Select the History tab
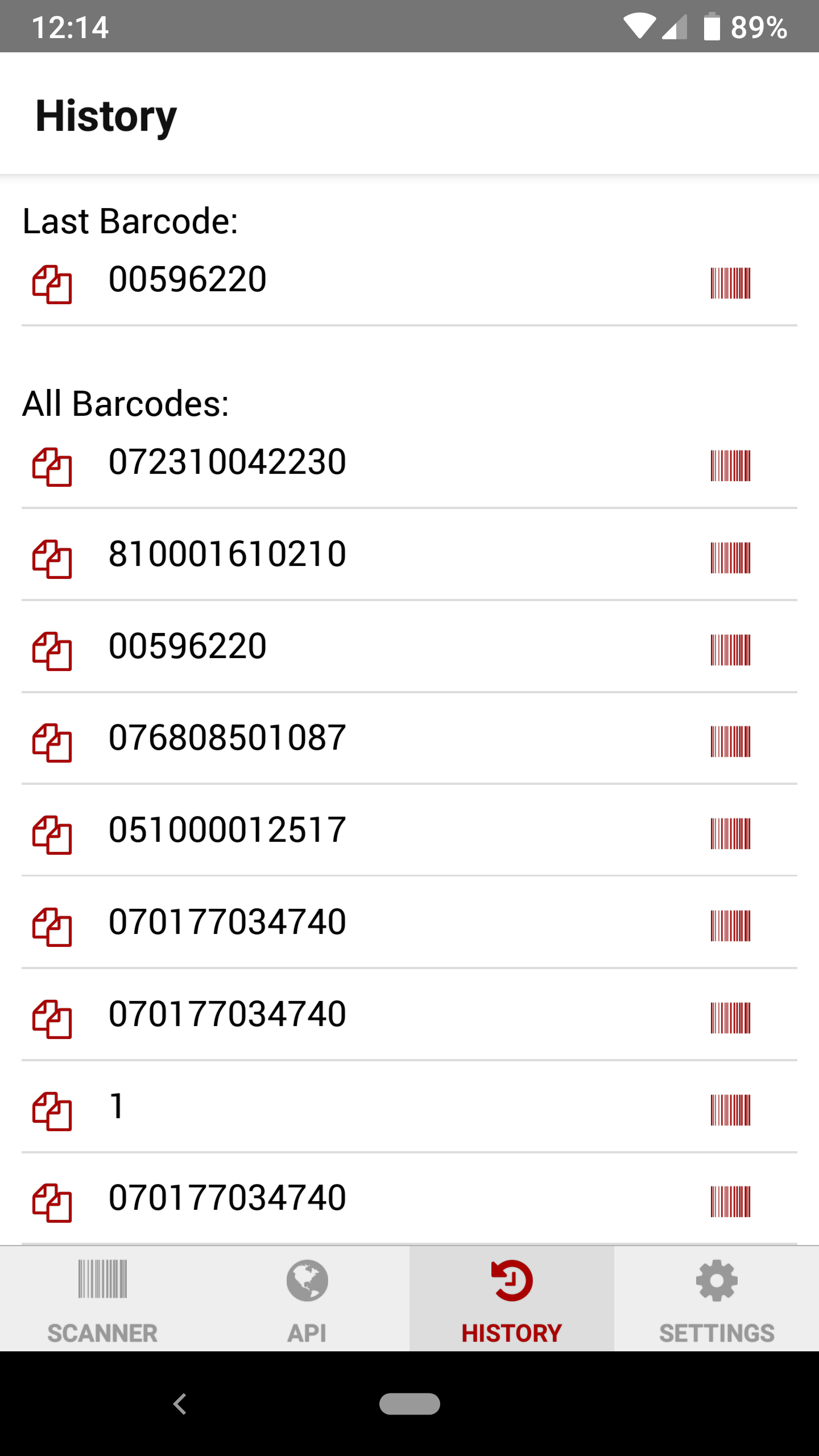819x1456 pixels. 512,1299
